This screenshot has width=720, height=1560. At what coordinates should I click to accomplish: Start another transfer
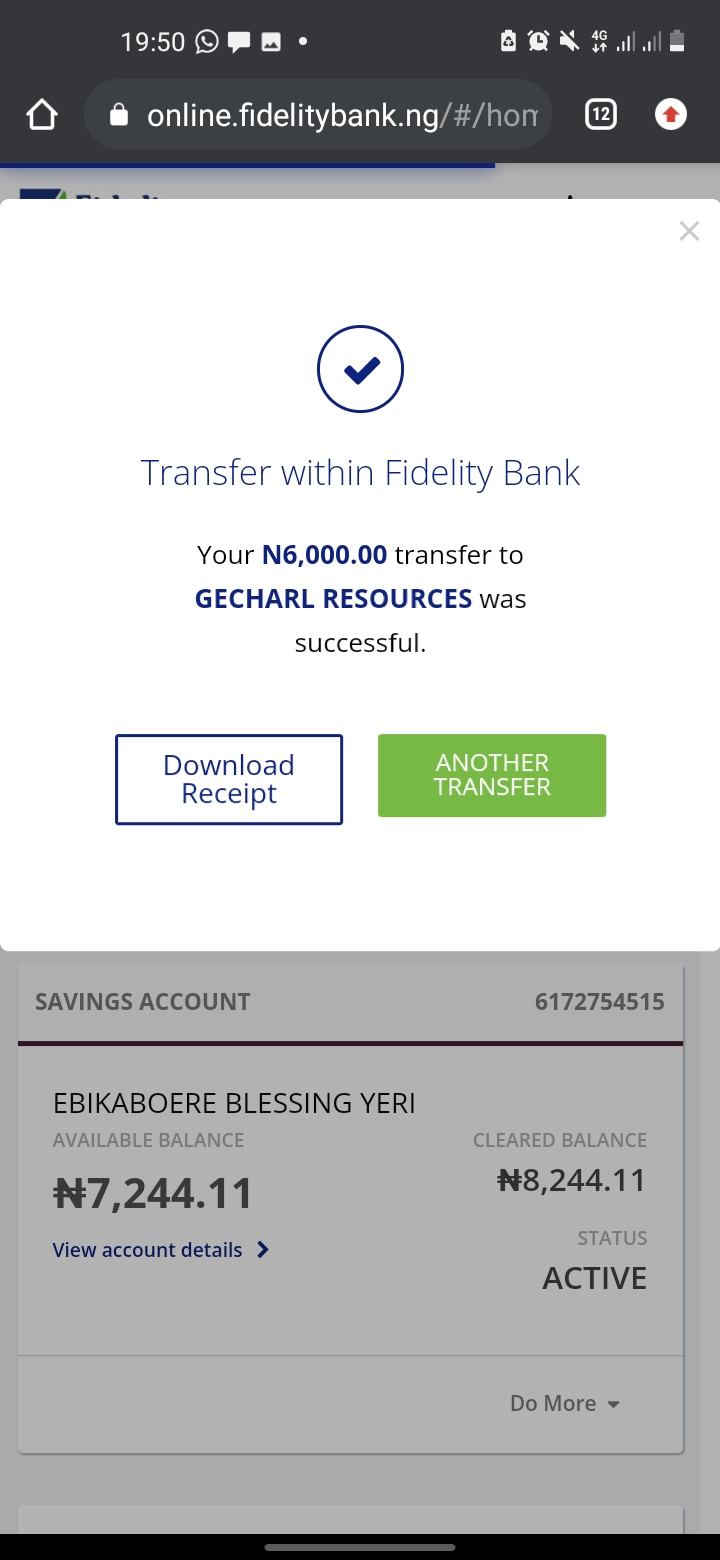click(492, 775)
